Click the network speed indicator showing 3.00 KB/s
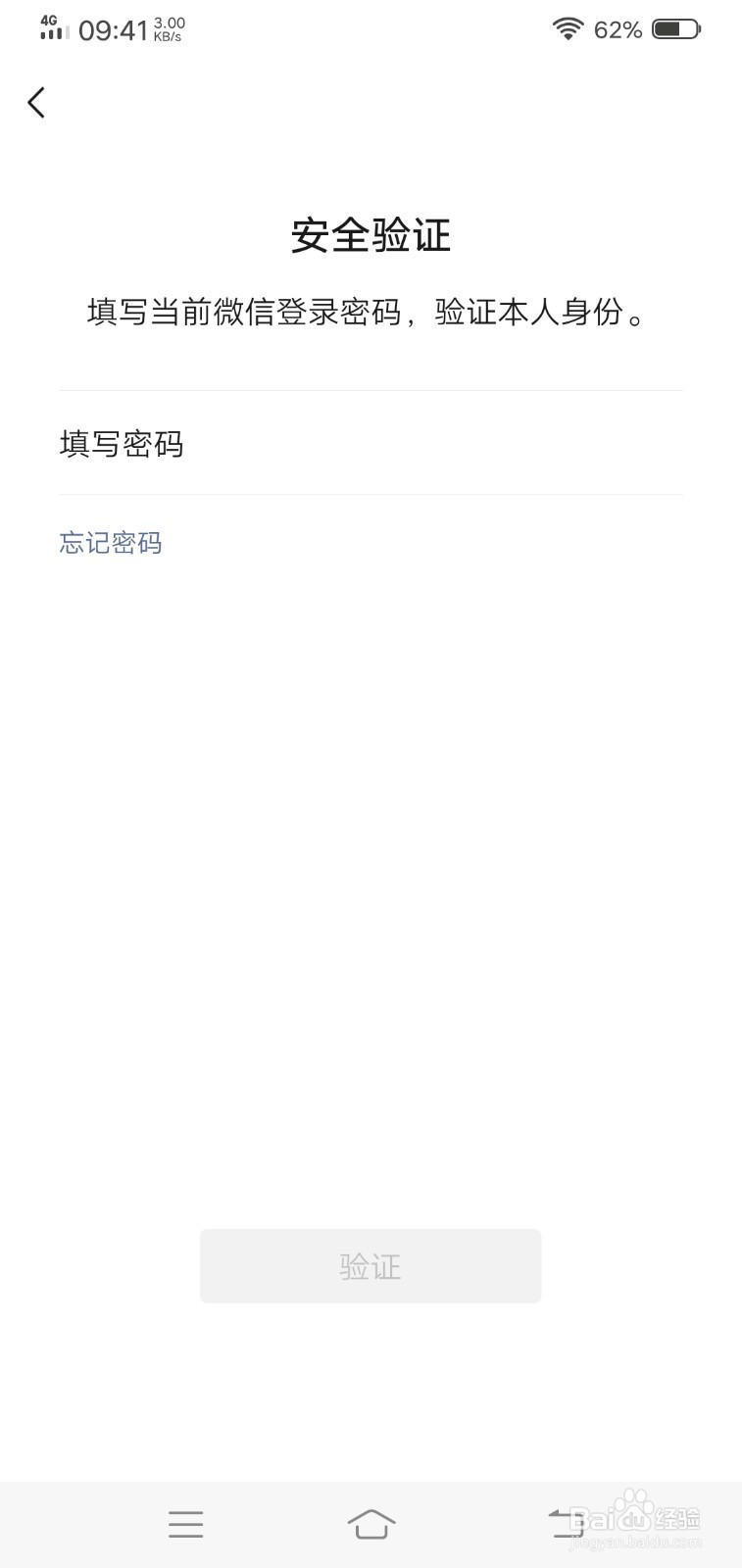The width and height of the screenshot is (742, 1568). coord(169,28)
